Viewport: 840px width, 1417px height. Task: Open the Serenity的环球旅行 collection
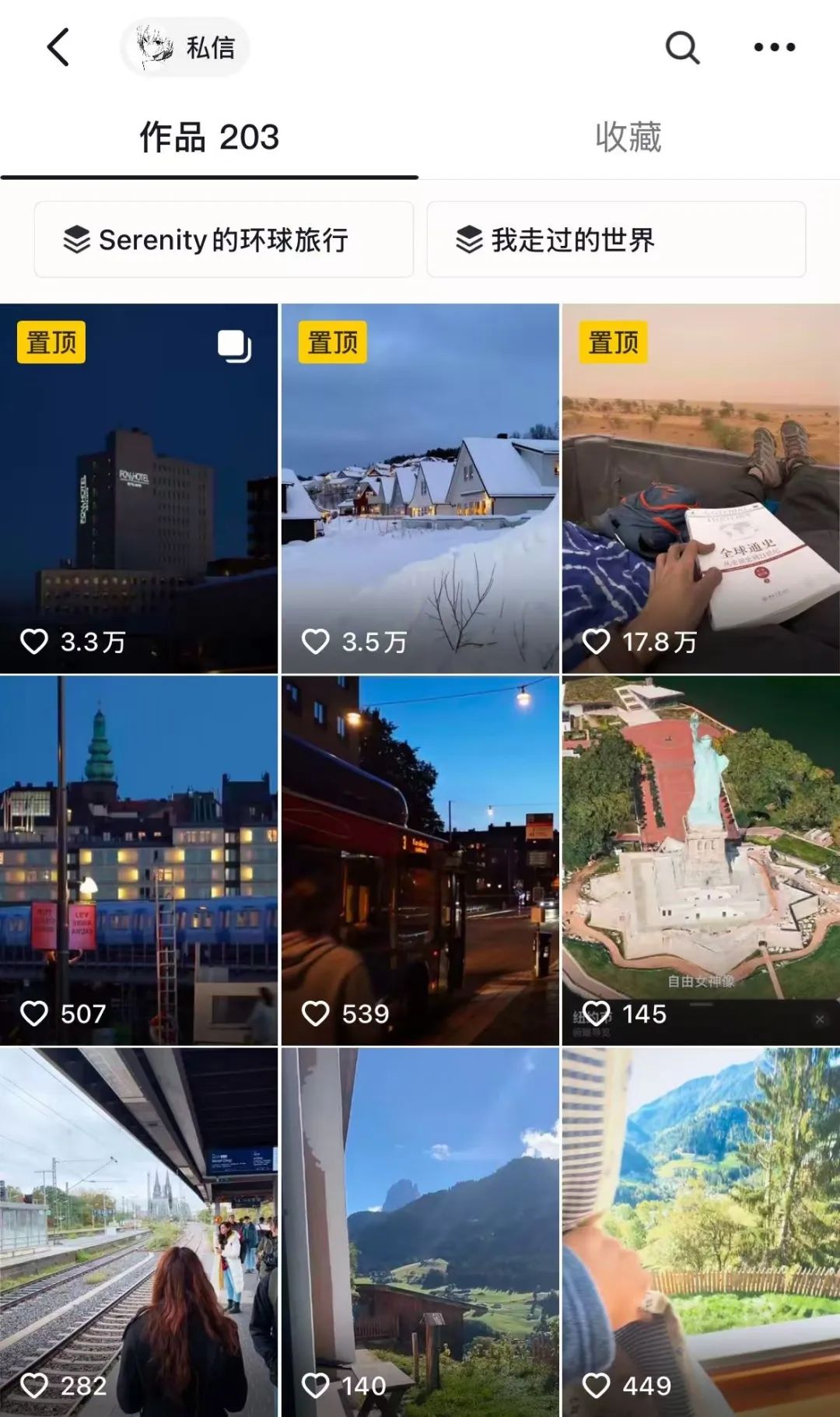tap(223, 240)
